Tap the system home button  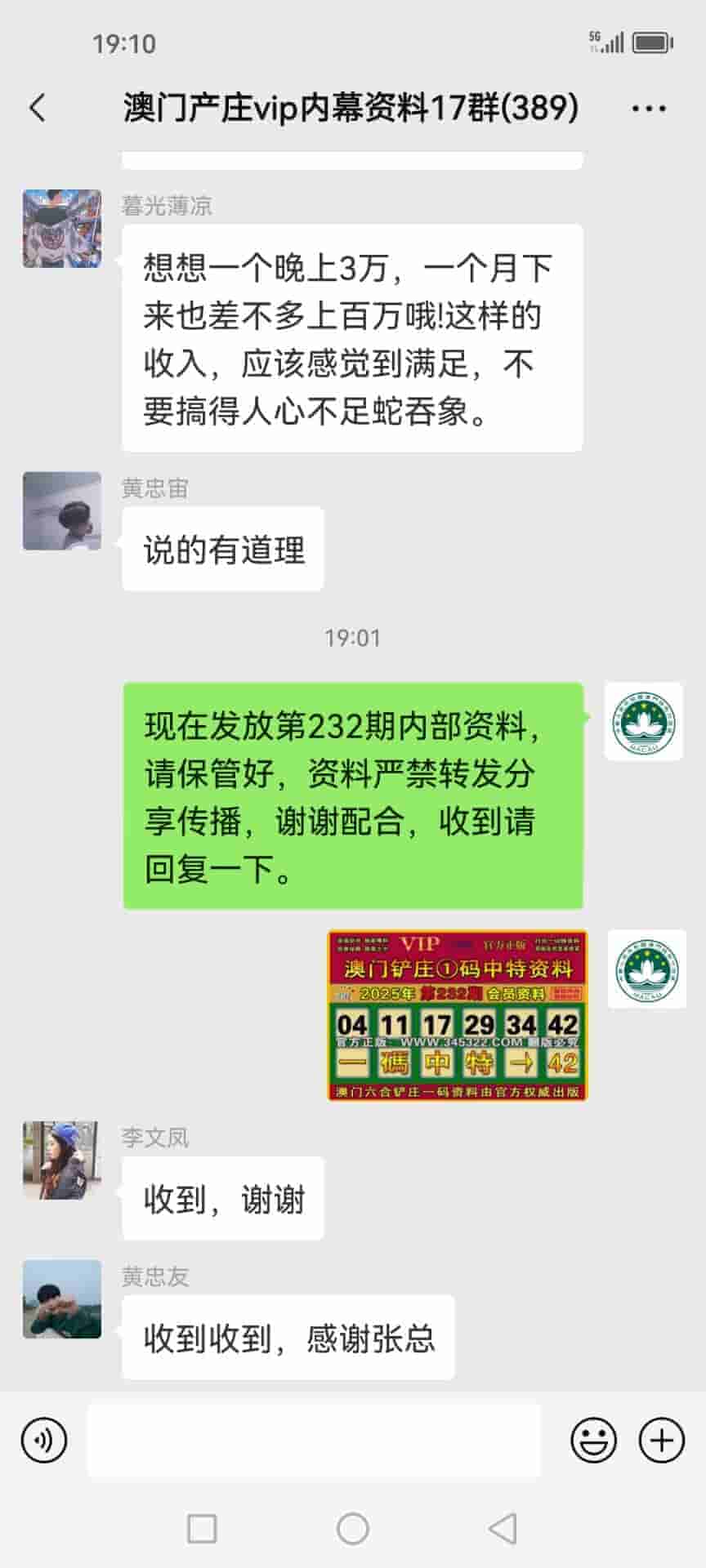click(353, 1528)
